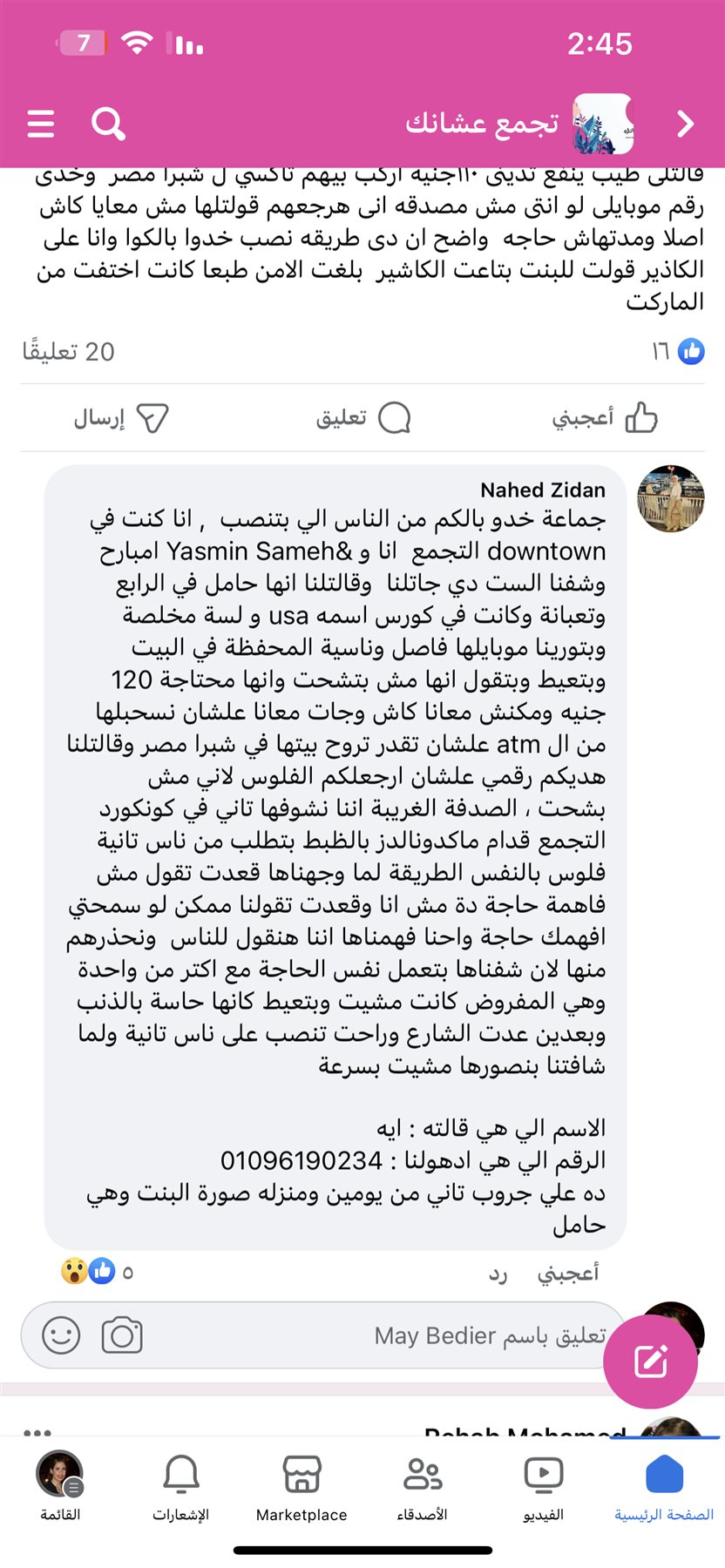Open the emoji picker in comment box
Viewport: 725px width, 1568px height.
coord(61,1335)
